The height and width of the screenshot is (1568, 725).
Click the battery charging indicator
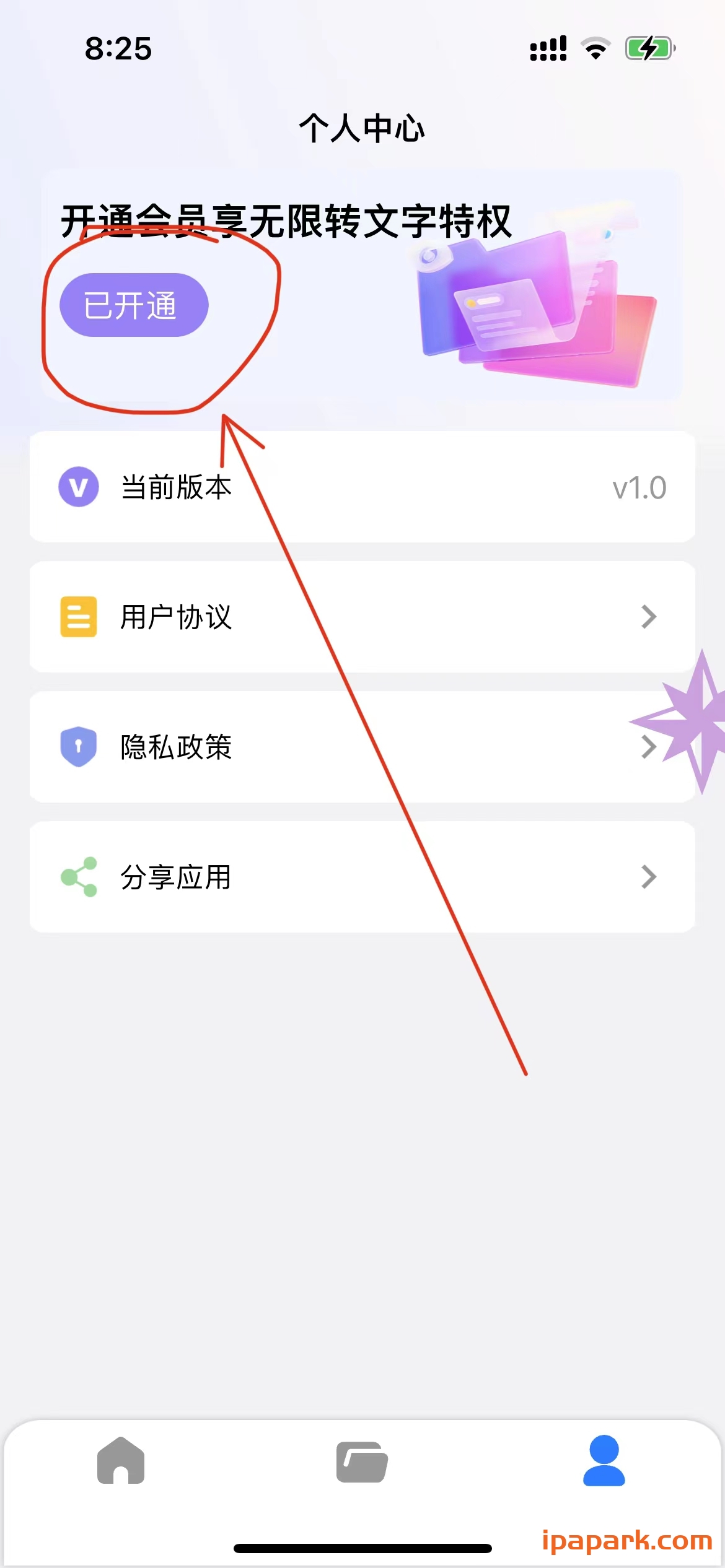click(x=649, y=48)
